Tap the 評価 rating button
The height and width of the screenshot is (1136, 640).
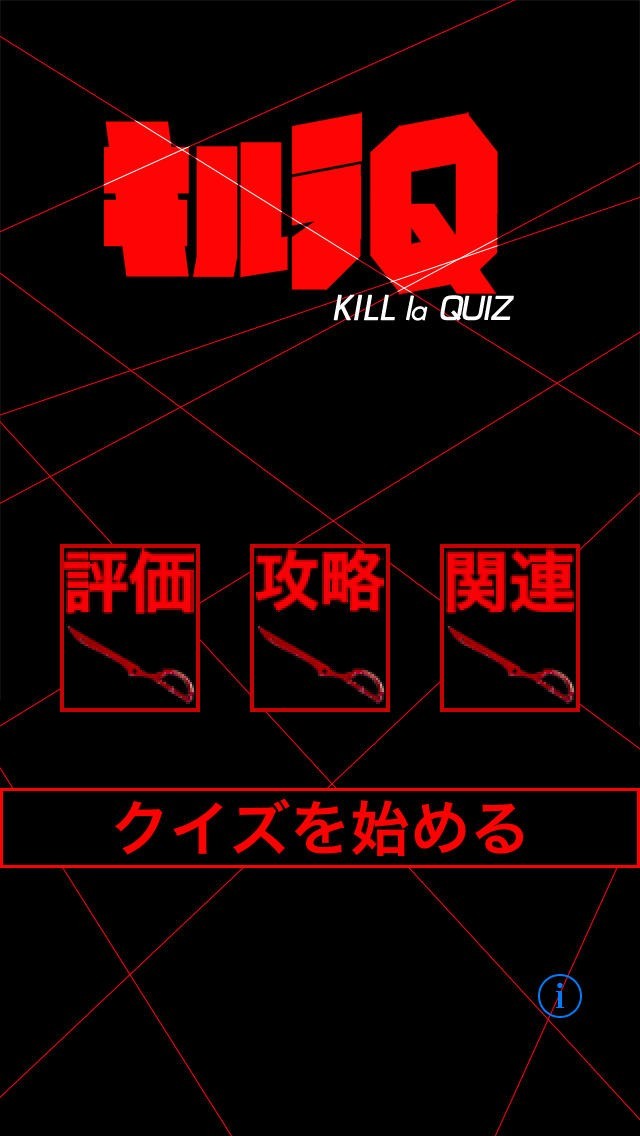(x=130, y=627)
